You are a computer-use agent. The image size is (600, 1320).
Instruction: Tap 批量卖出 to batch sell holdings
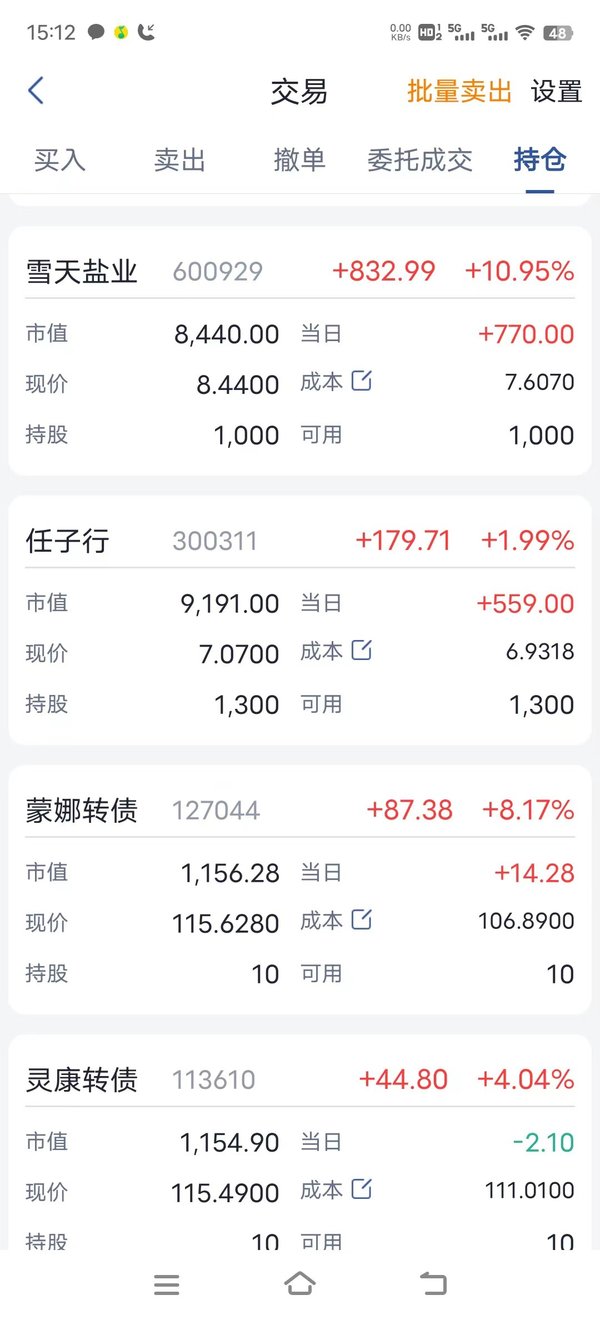click(x=459, y=91)
